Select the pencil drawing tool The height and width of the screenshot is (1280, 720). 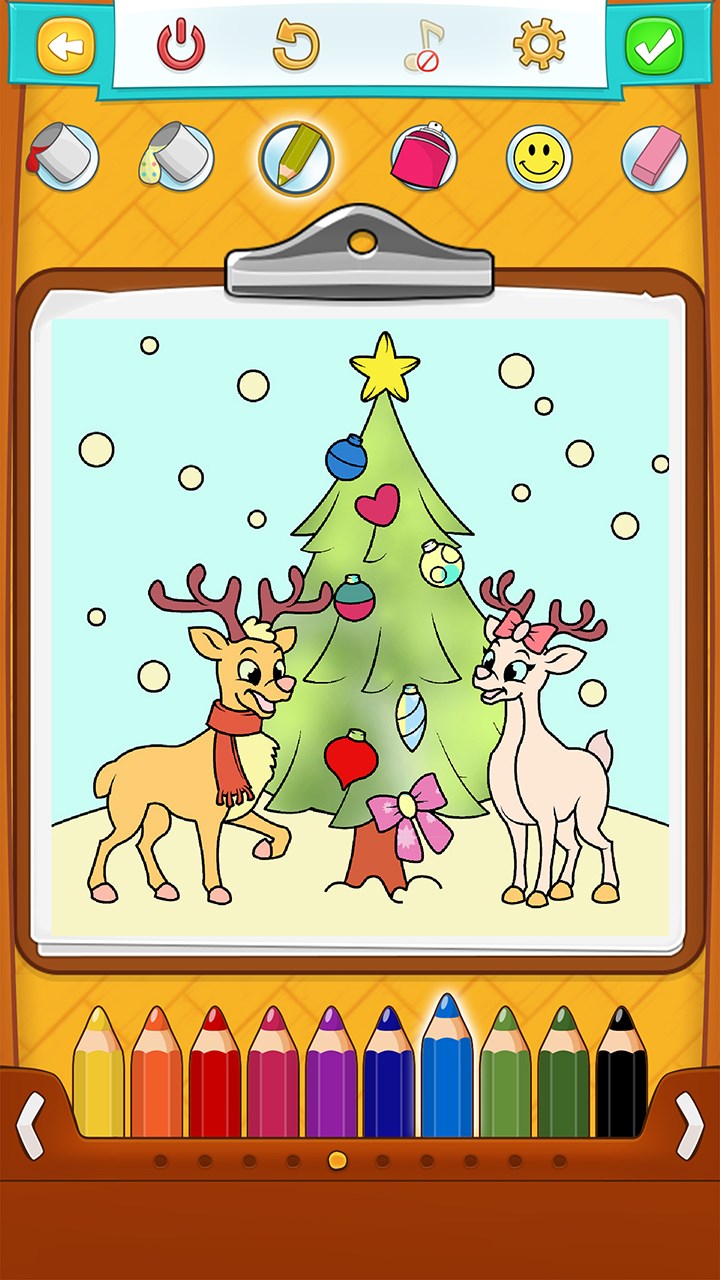(x=296, y=157)
